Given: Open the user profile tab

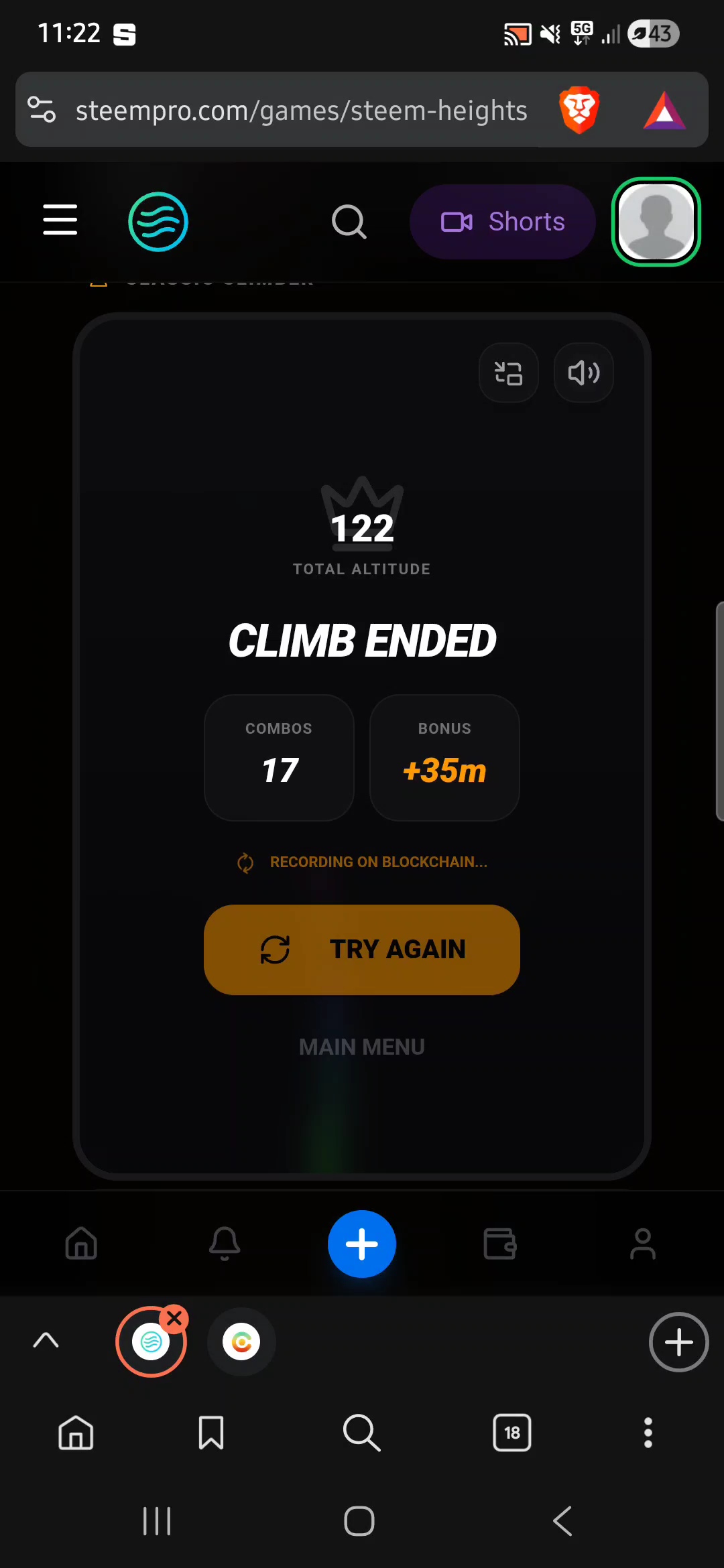Looking at the screenshot, I should [x=642, y=1244].
